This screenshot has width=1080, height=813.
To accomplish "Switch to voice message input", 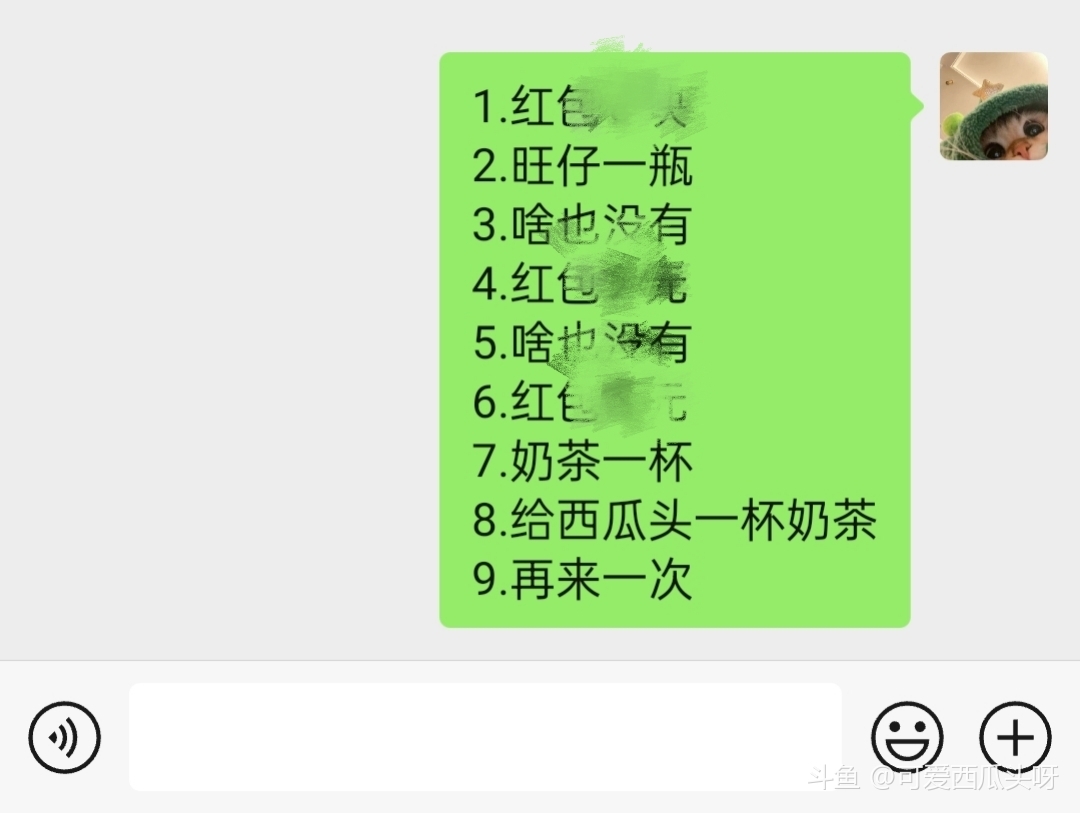I will pos(64,738).
